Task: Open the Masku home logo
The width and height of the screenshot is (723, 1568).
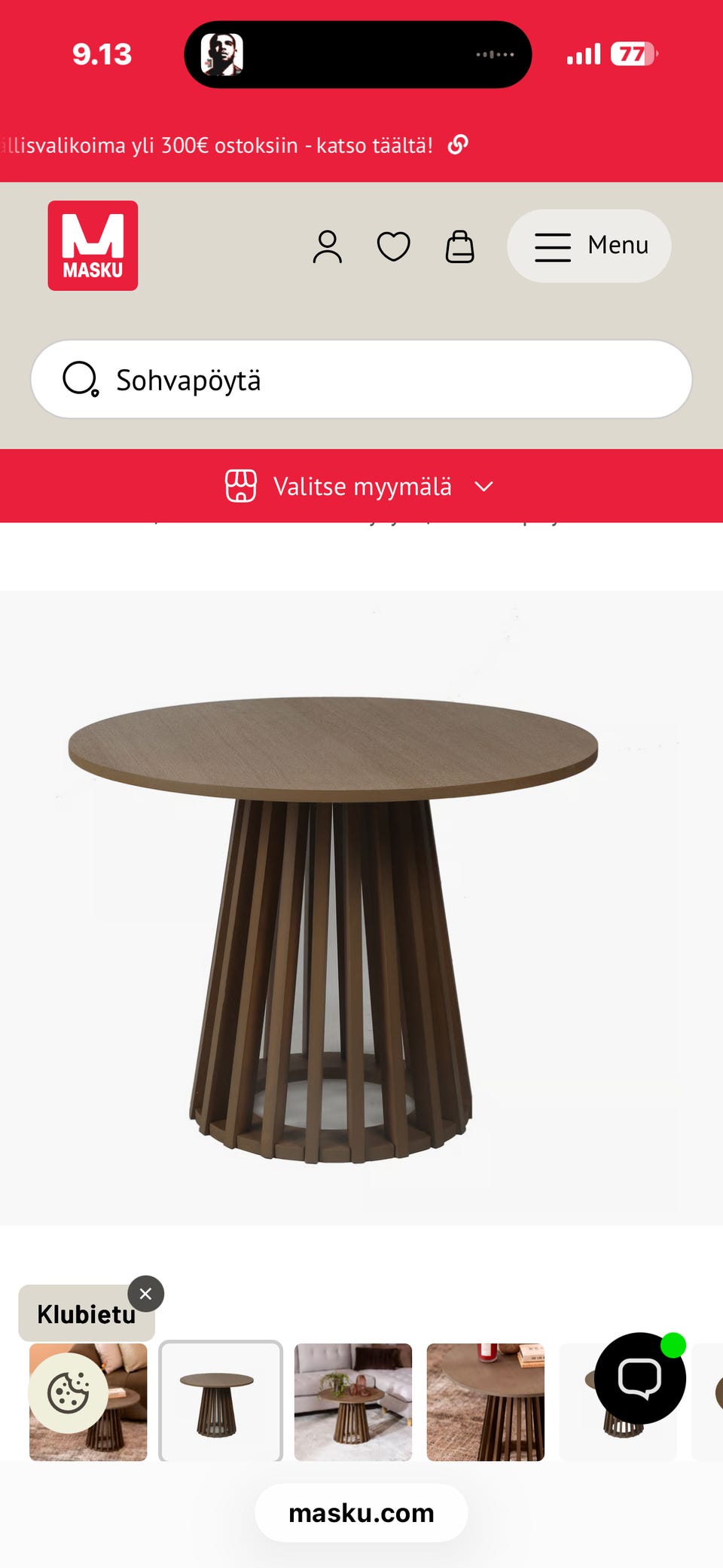Action: click(93, 246)
